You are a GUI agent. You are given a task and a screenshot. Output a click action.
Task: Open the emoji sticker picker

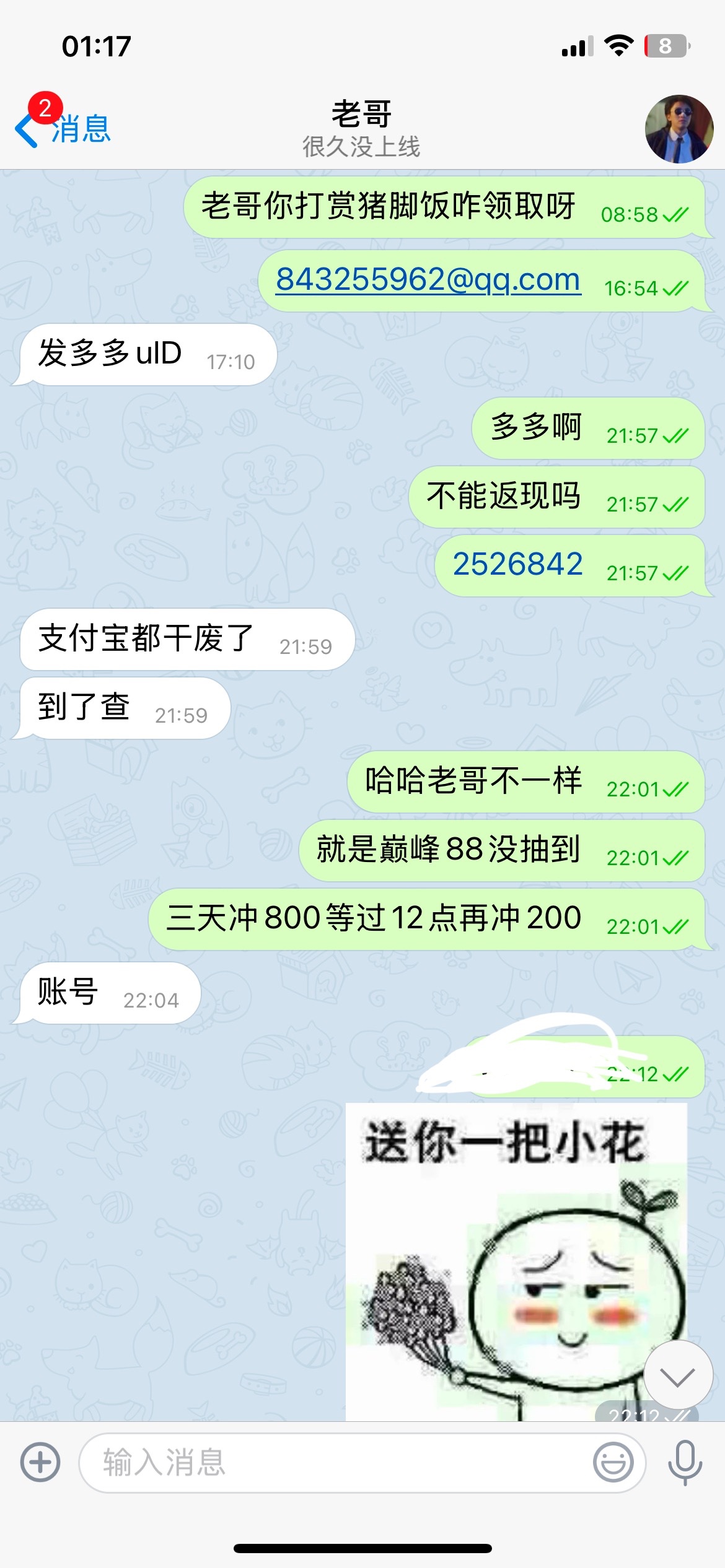[x=613, y=1463]
